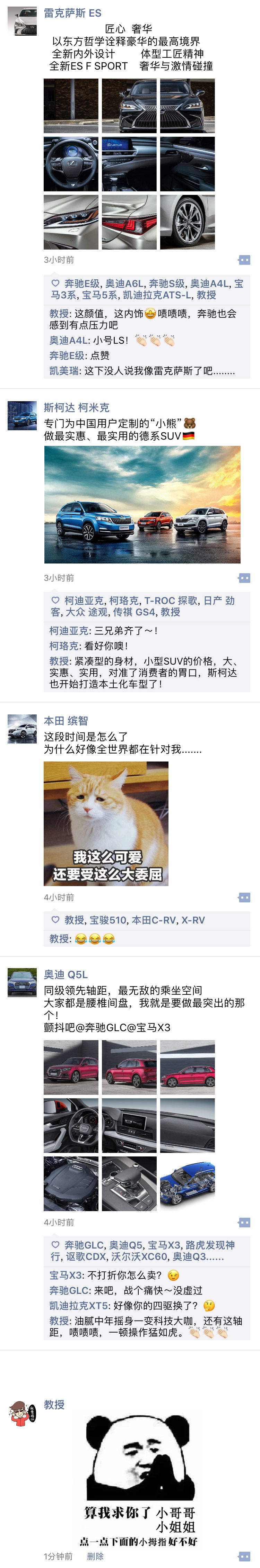Tap commenter name 凯美瑞 under the Lexus post

point(64,371)
